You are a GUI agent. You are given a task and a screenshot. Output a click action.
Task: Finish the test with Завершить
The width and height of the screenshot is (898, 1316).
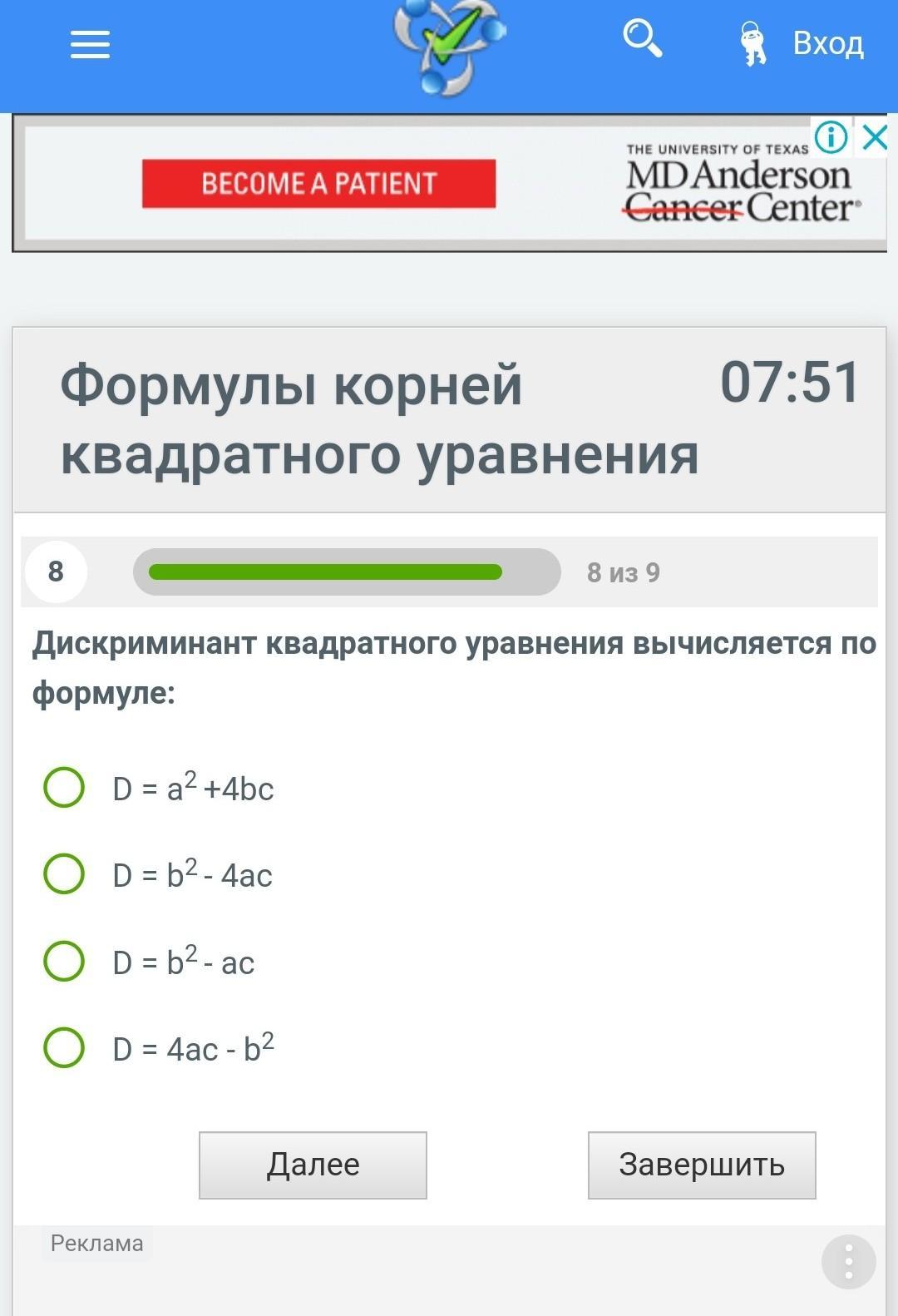coord(701,1165)
